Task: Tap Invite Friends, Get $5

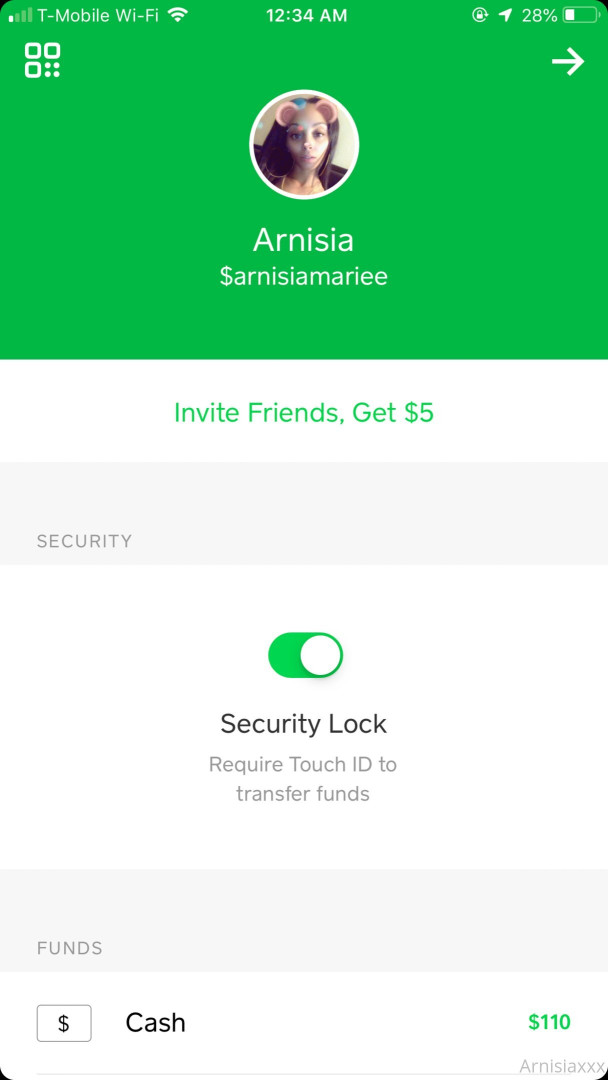Action: (304, 412)
